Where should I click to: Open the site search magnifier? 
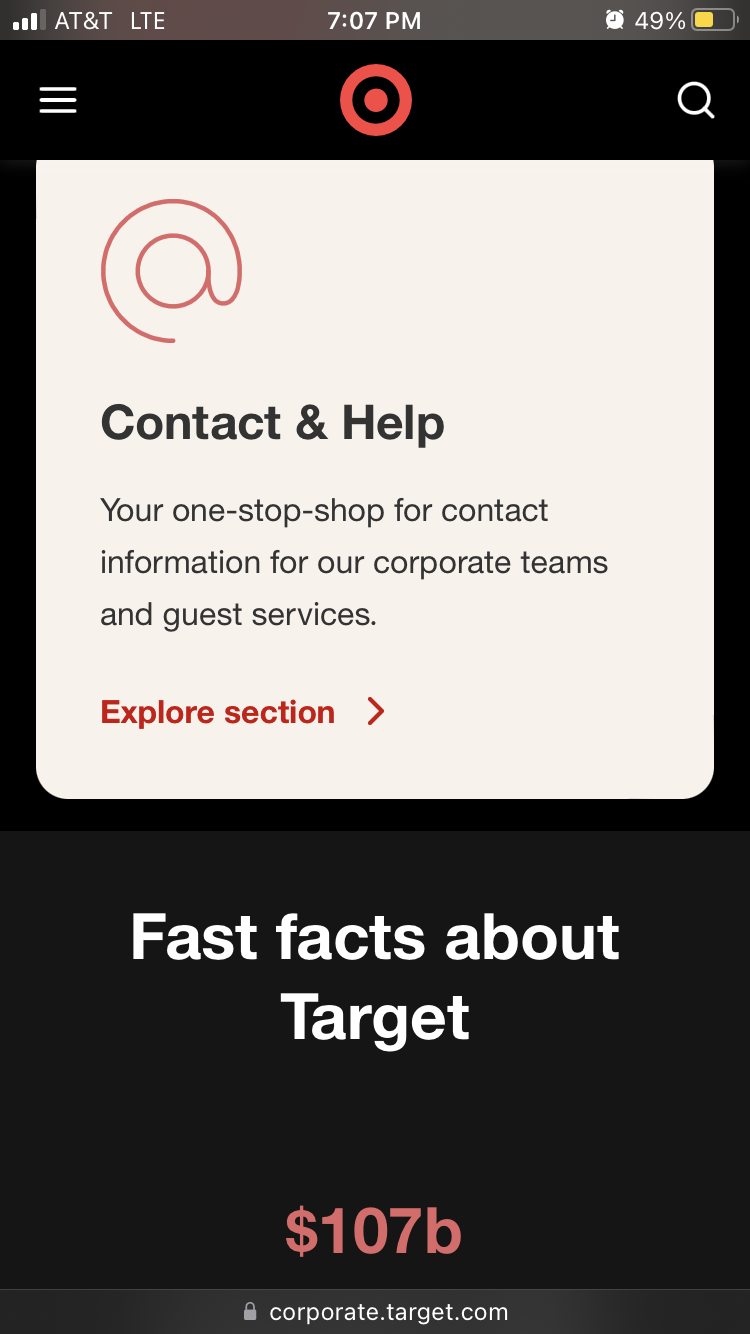pos(695,100)
